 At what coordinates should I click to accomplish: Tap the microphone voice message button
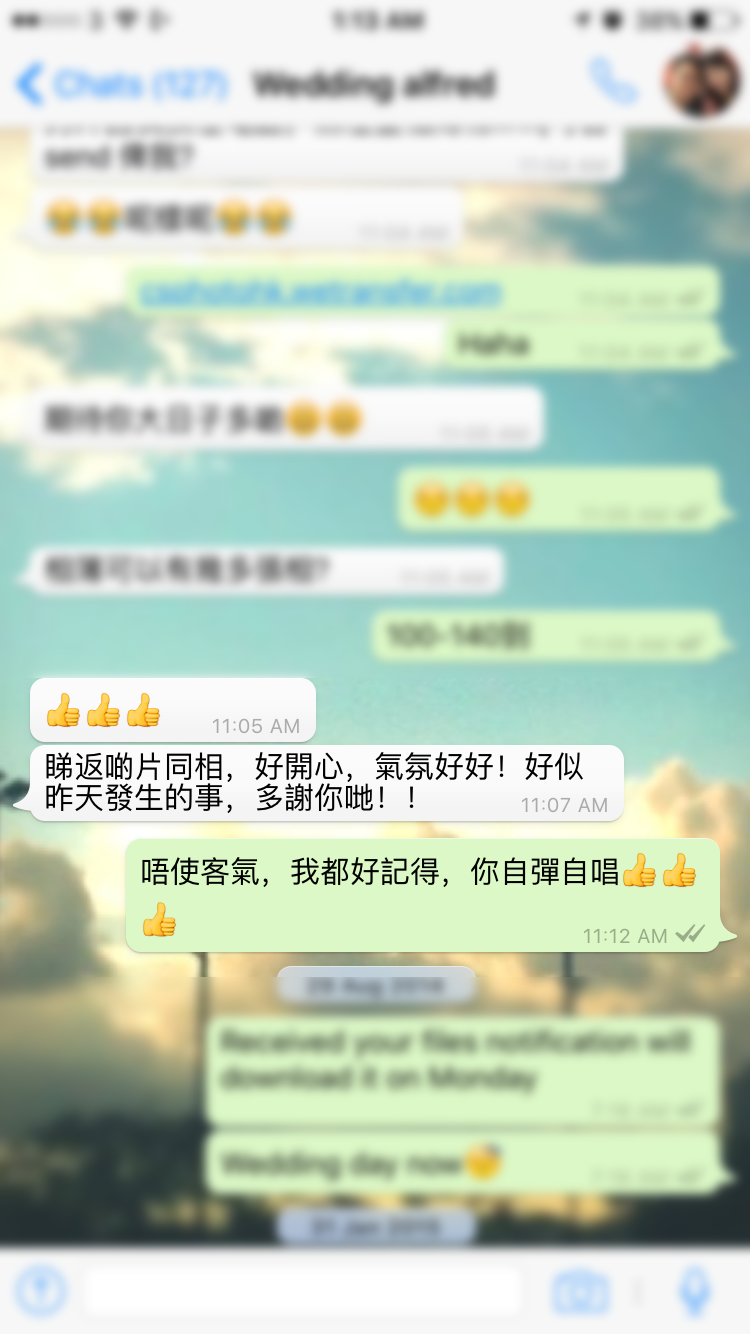tap(694, 1293)
